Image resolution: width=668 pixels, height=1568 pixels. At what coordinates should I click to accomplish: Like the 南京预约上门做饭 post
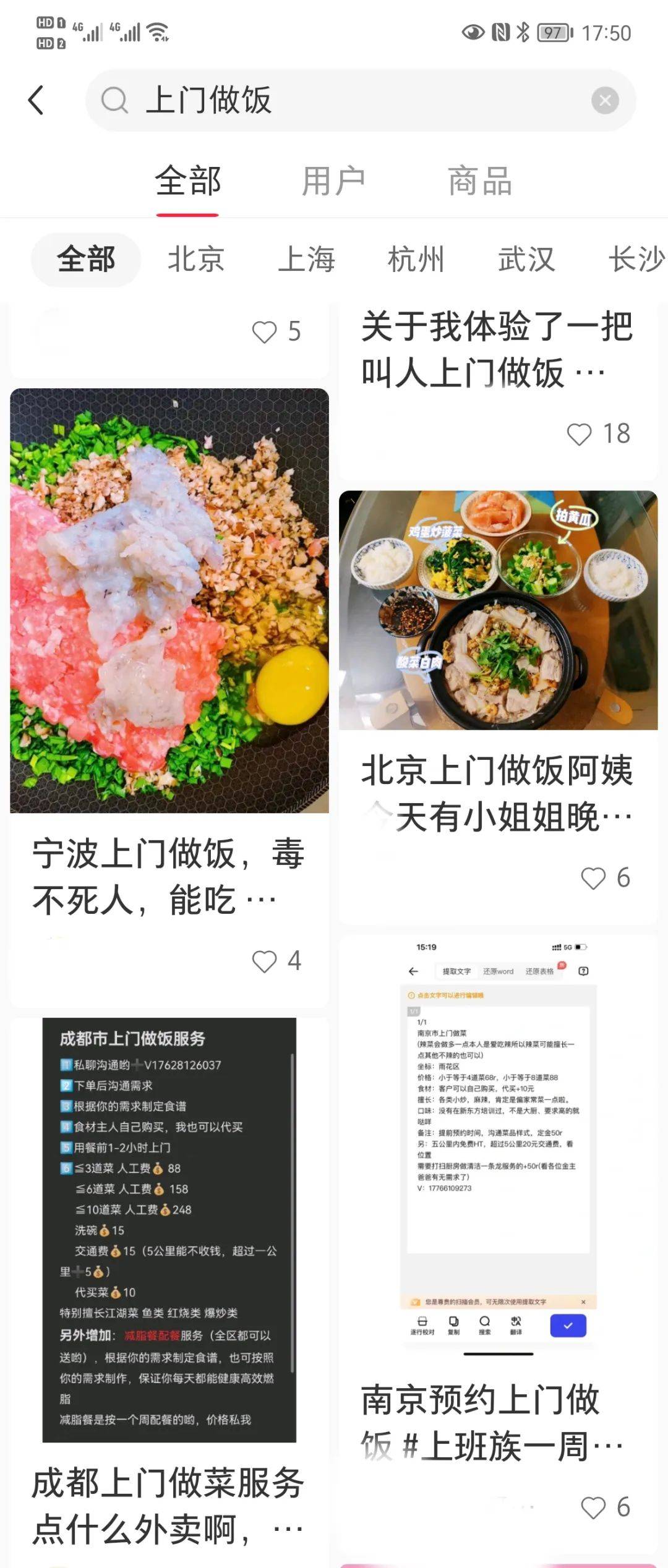tap(593, 1507)
